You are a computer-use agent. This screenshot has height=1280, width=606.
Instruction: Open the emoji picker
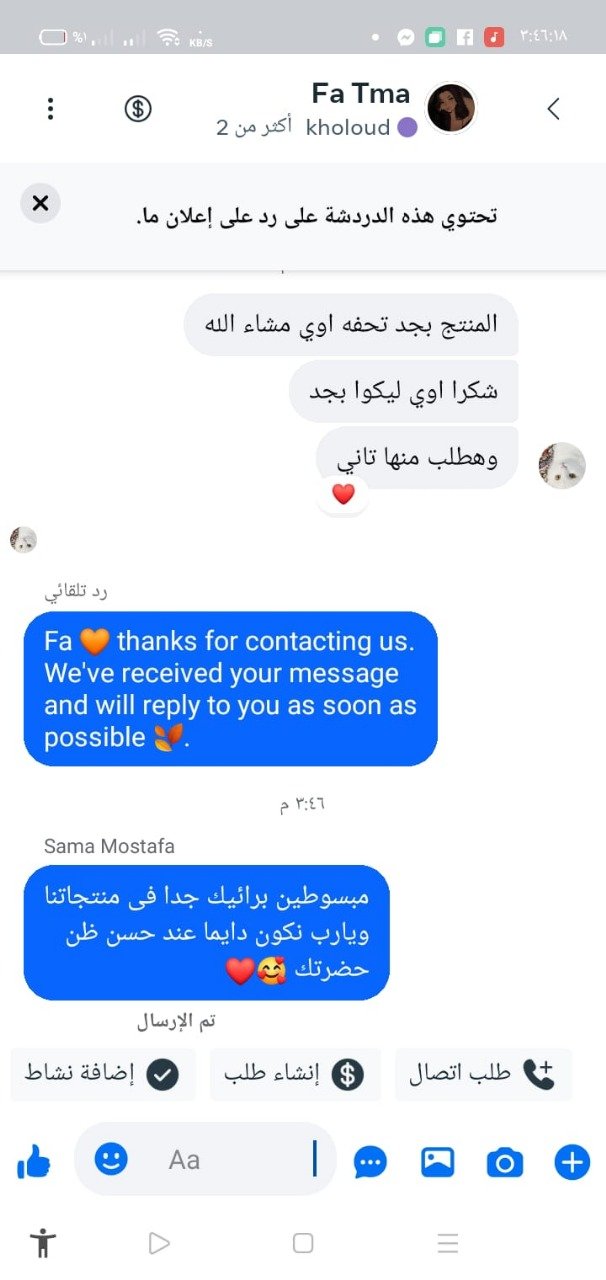click(111, 1159)
